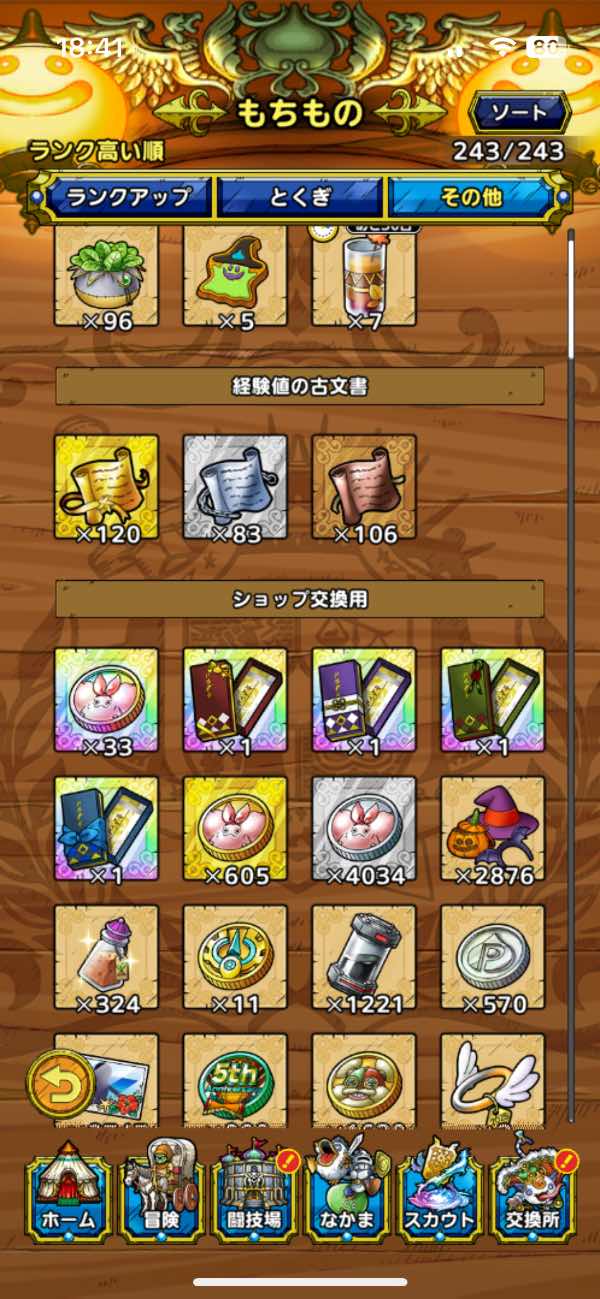This screenshot has width=600, height=1299.
Task: Select the silver scroll item ×83
Action: (235, 488)
